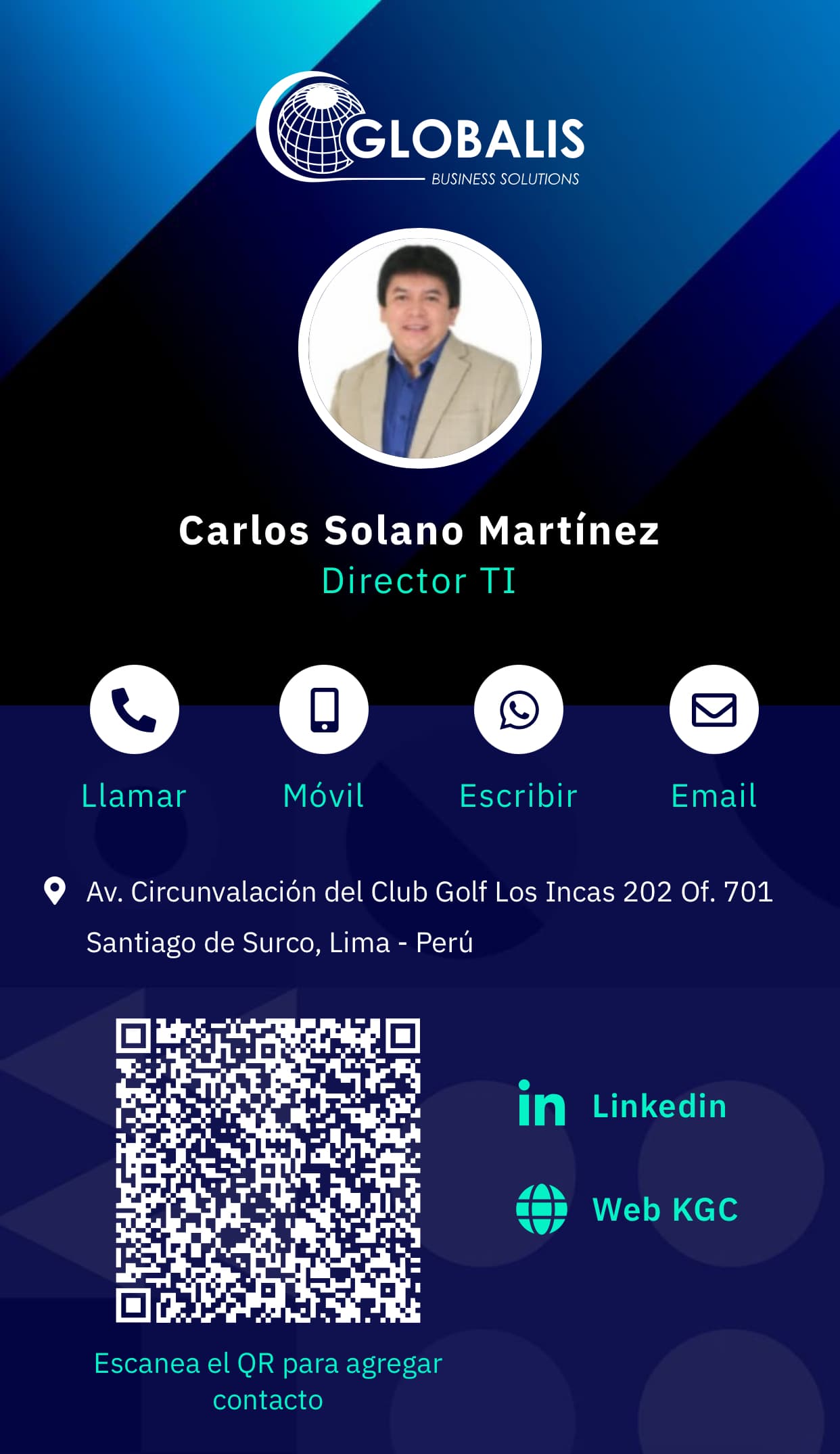Select the phone icon above Llamar
Viewport: 840px width, 1454px height.
134,709
